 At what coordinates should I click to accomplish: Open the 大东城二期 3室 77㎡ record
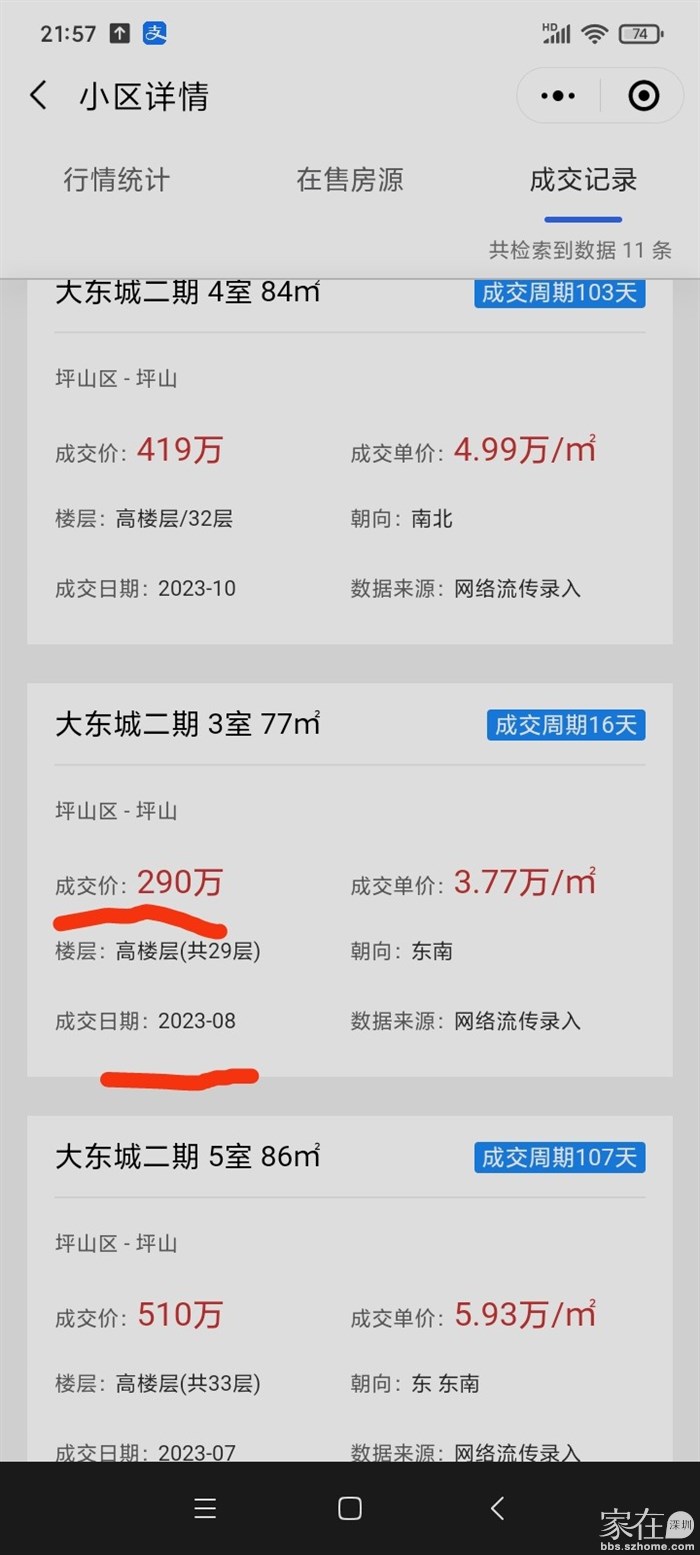pyautogui.click(x=188, y=724)
